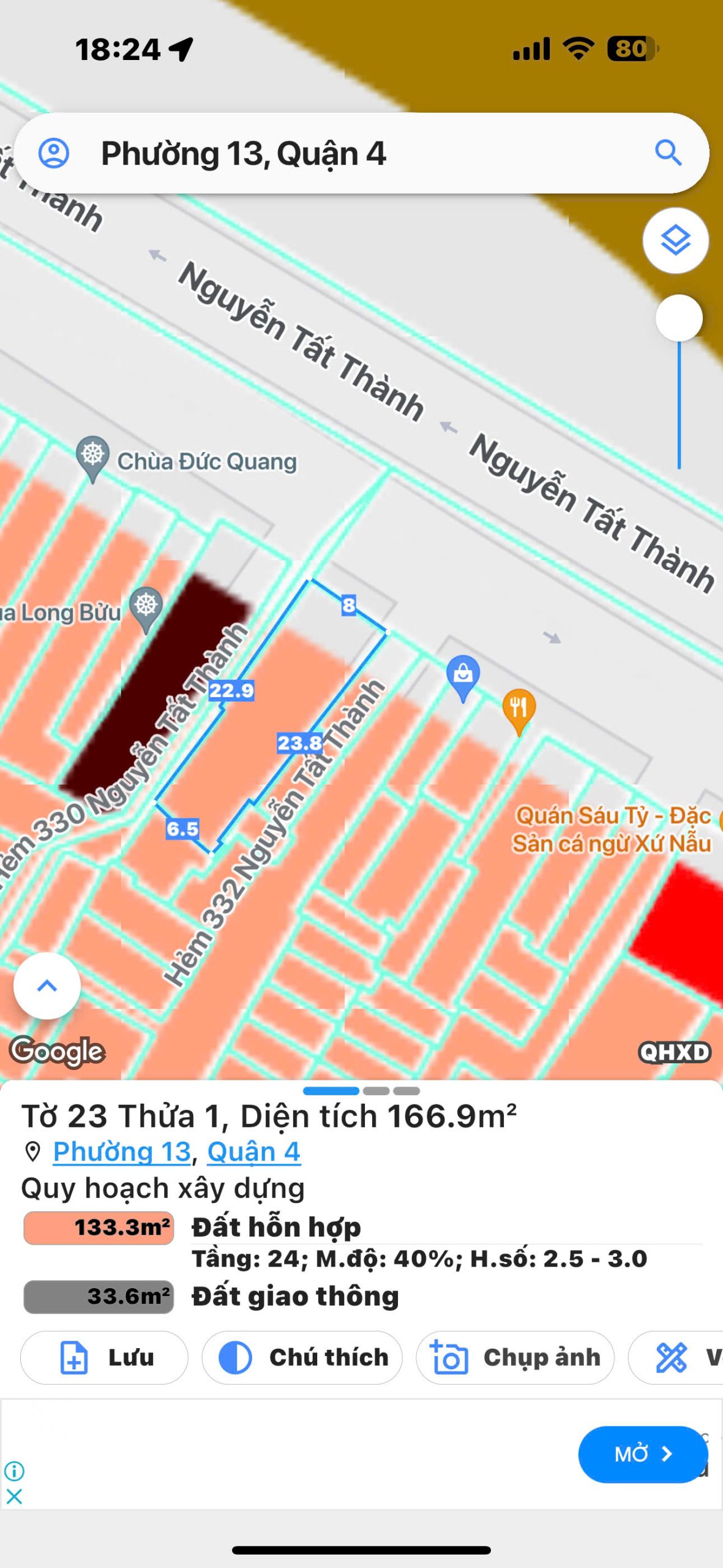Screen dimensions: 723x1568
Task: Open the account profile icon
Action: [54, 153]
